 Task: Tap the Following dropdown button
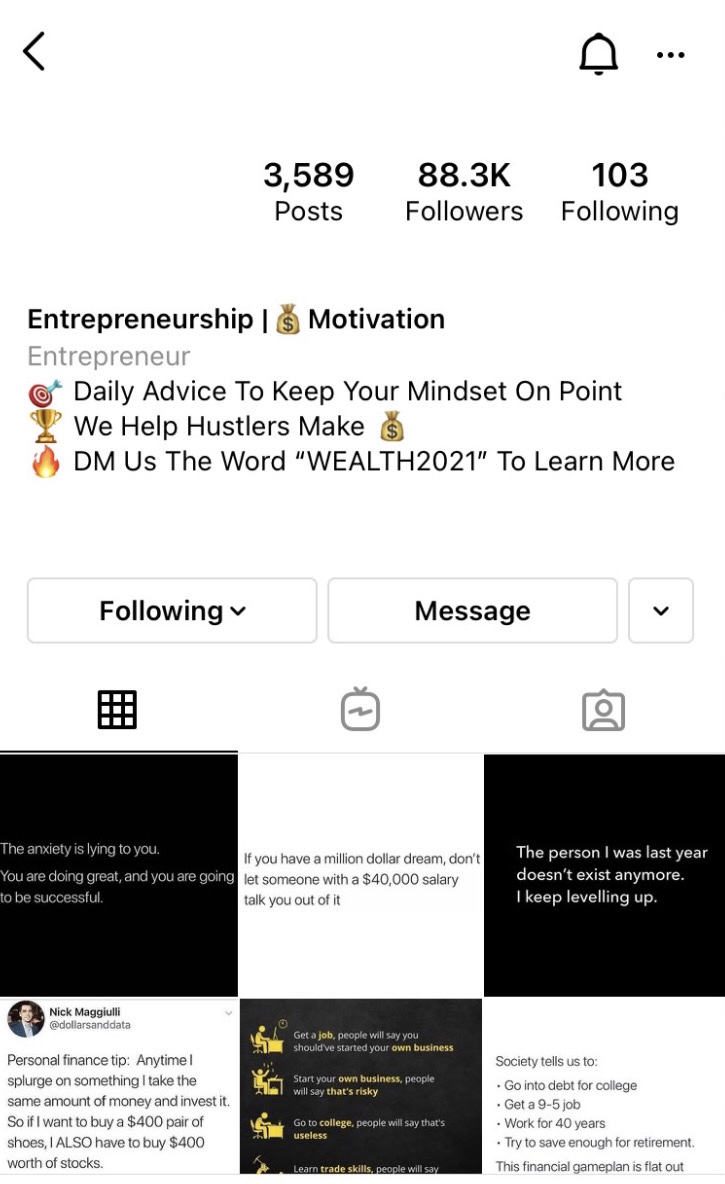(x=172, y=610)
